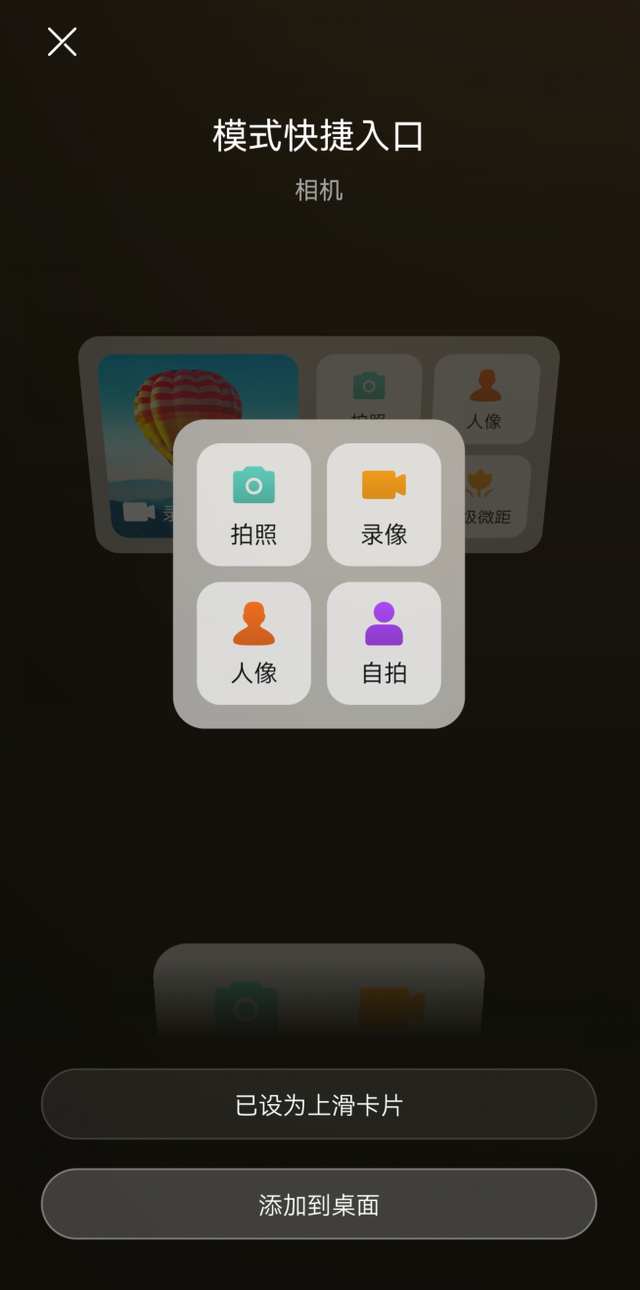Select the 人像 tile in the center widget
This screenshot has width=640, height=1290.
(254, 643)
